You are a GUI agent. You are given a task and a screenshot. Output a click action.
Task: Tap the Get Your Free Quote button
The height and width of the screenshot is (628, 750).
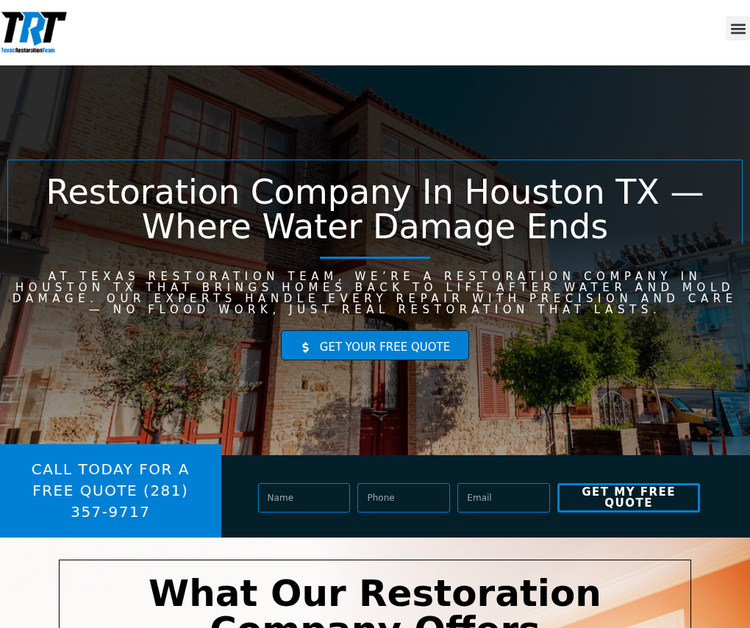375,346
